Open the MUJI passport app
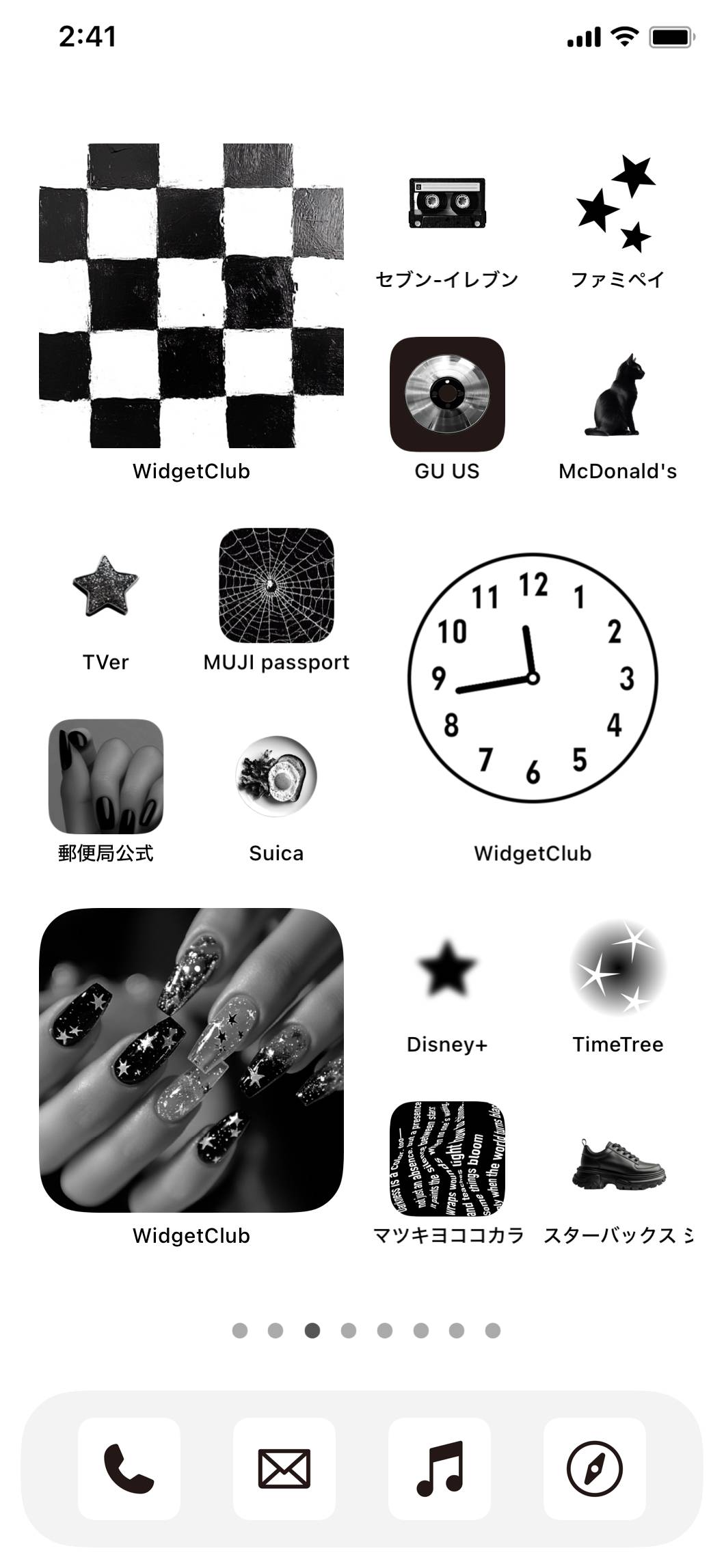This screenshot has width=724, height=1568. [x=276, y=586]
